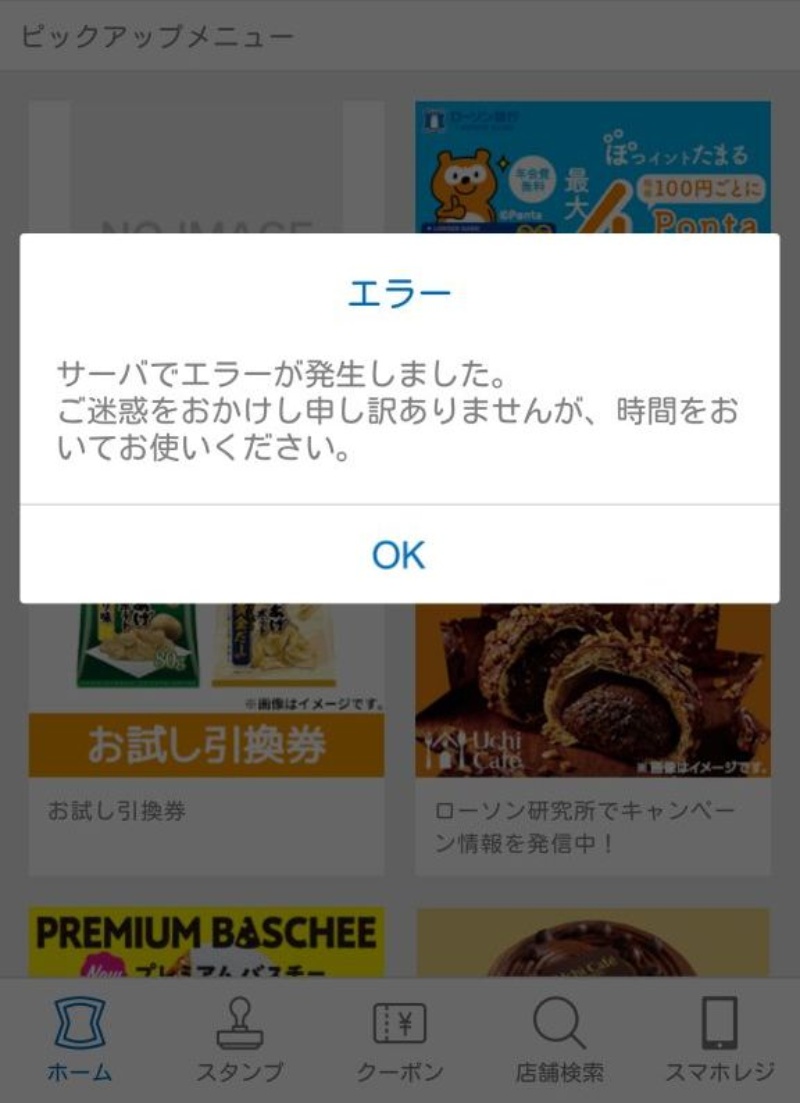Go to the クーポン tab
This screenshot has width=800, height=1103.
tap(399, 1040)
